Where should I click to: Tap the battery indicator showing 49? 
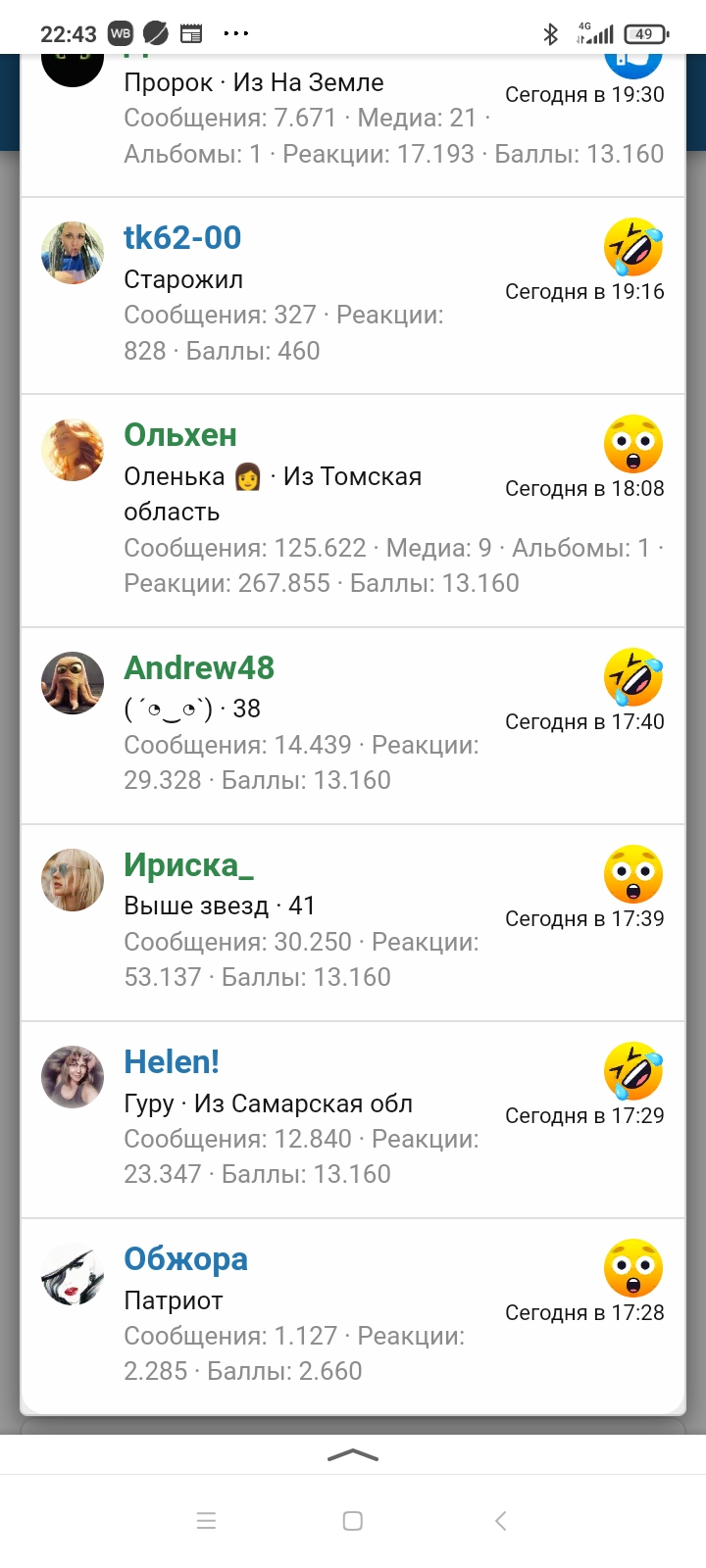click(x=642, y=32)
